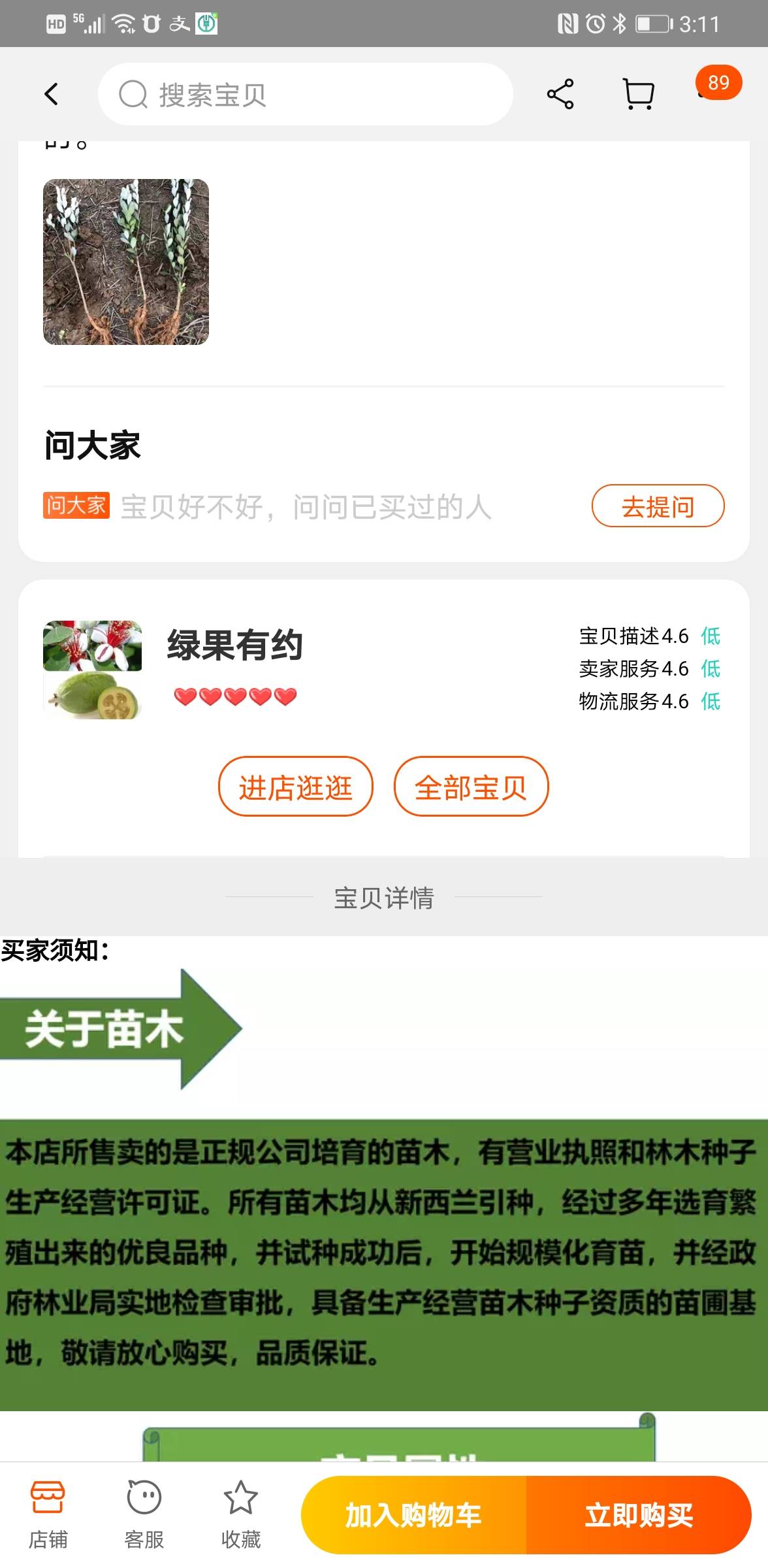Tap 去提问 to ask buyers

point(658,506)
